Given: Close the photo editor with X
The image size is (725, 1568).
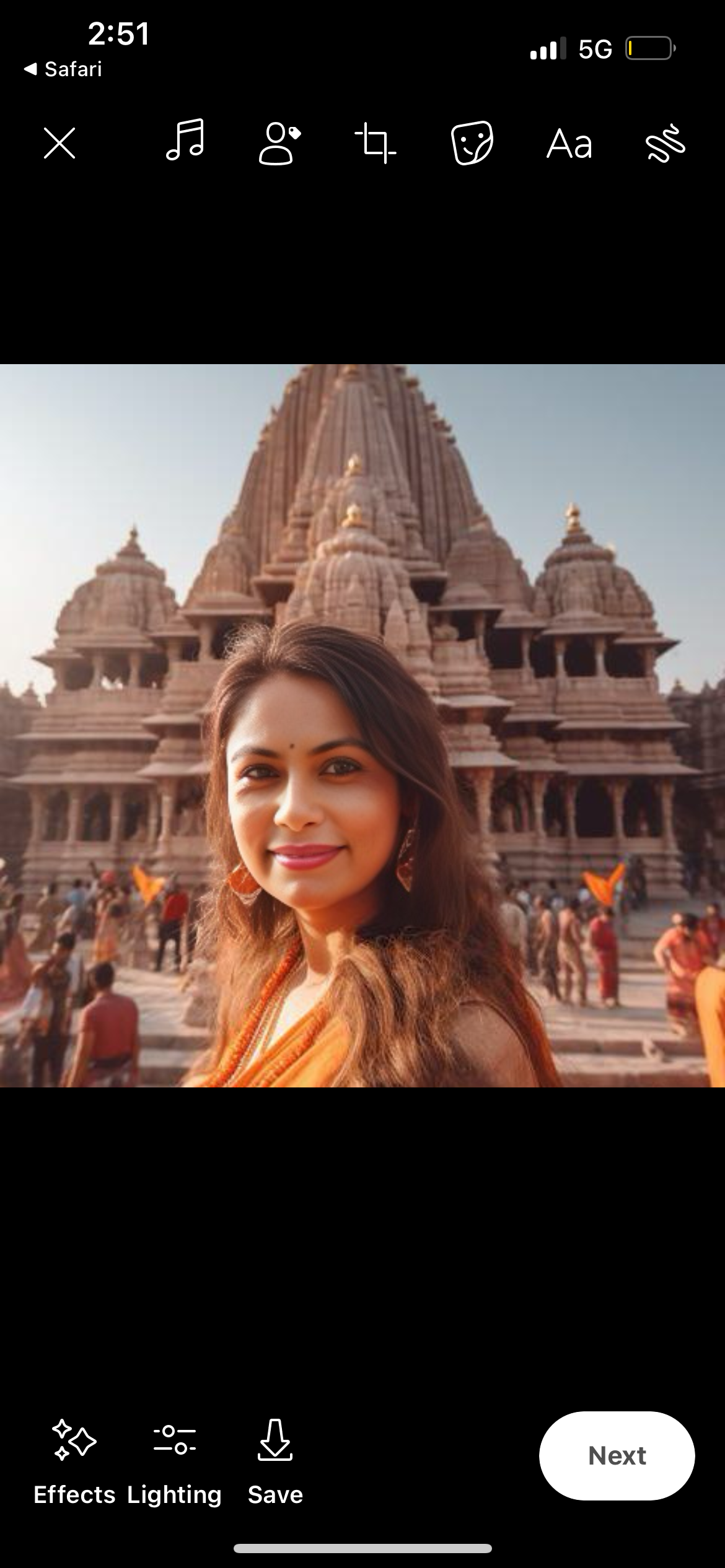Looking at the screenshot, I should pos(59,143).
